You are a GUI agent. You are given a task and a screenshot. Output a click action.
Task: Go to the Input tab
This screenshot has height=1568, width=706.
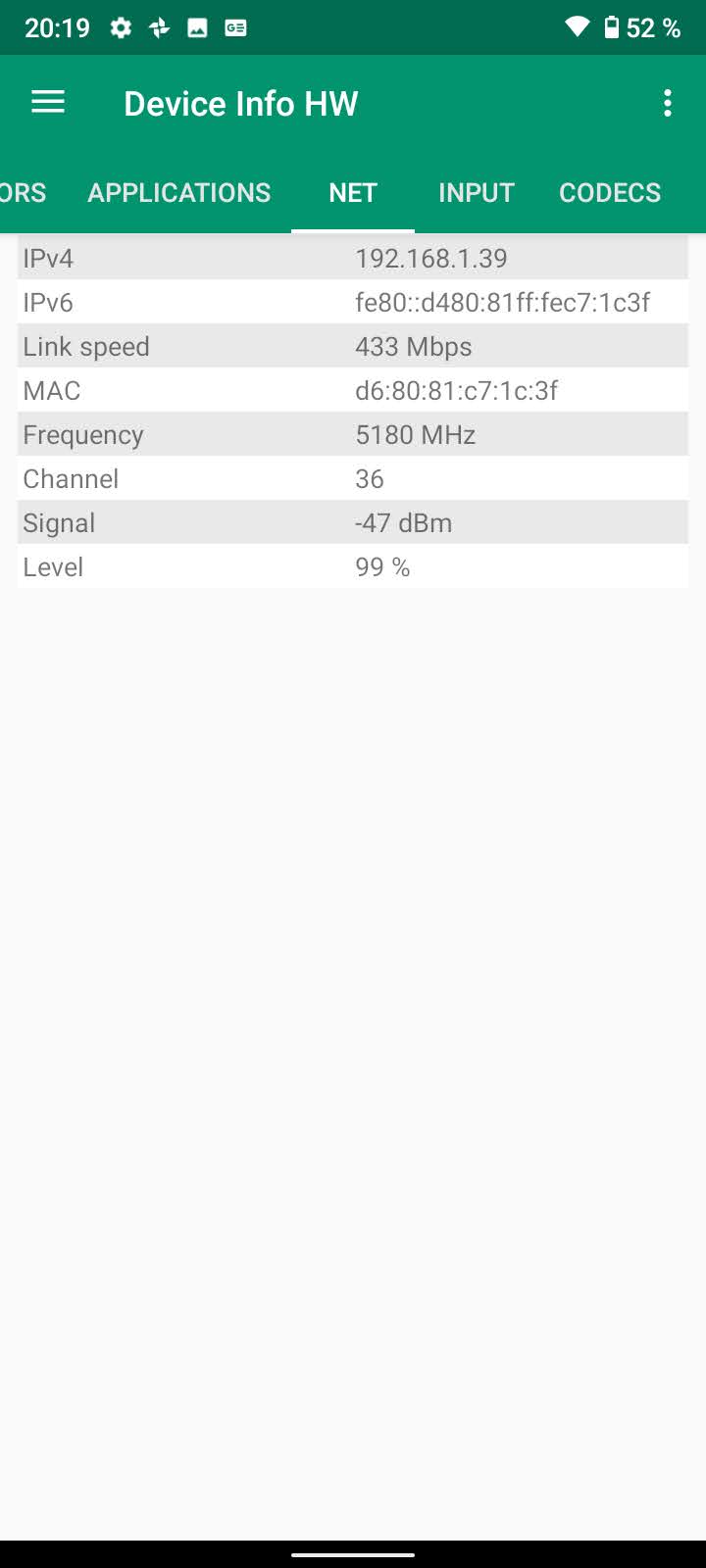point(477,192)
